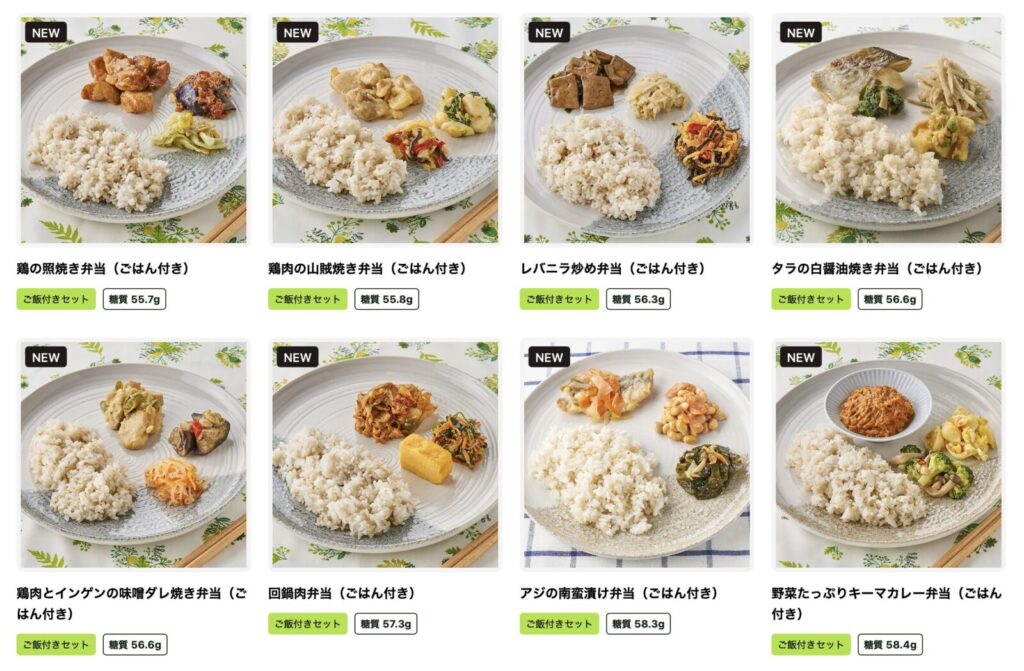View the レバニラ炒め弁当 product
The height and width of the screenshot is (671, 1024).
coord(636,130)
